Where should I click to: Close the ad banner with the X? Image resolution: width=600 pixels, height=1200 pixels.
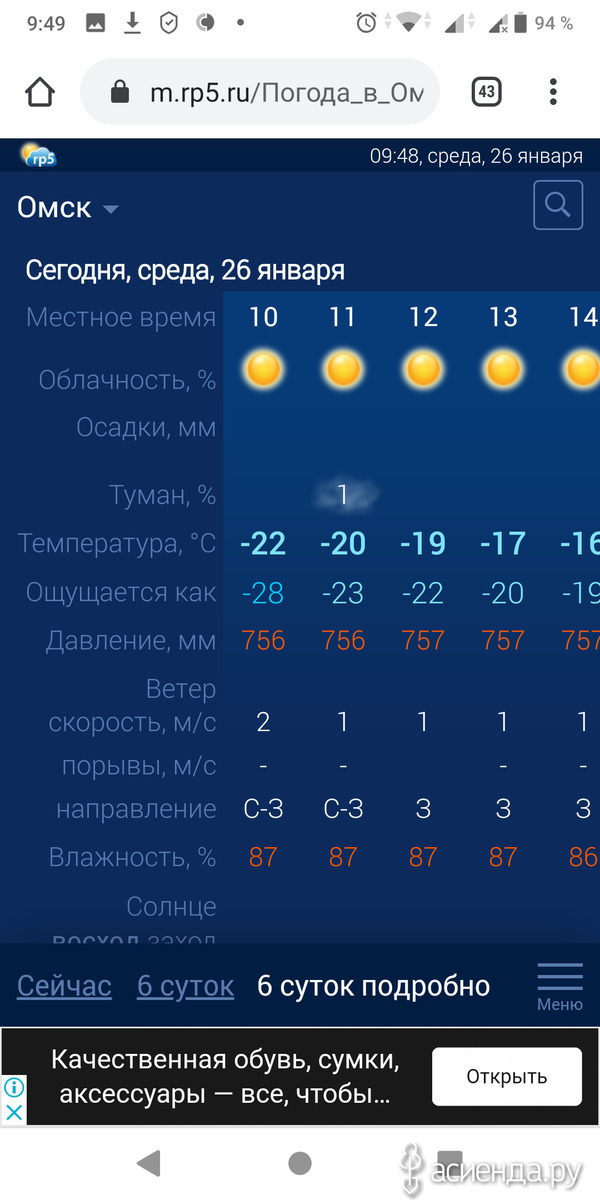pyautogui.click(x=13, y=1111)
